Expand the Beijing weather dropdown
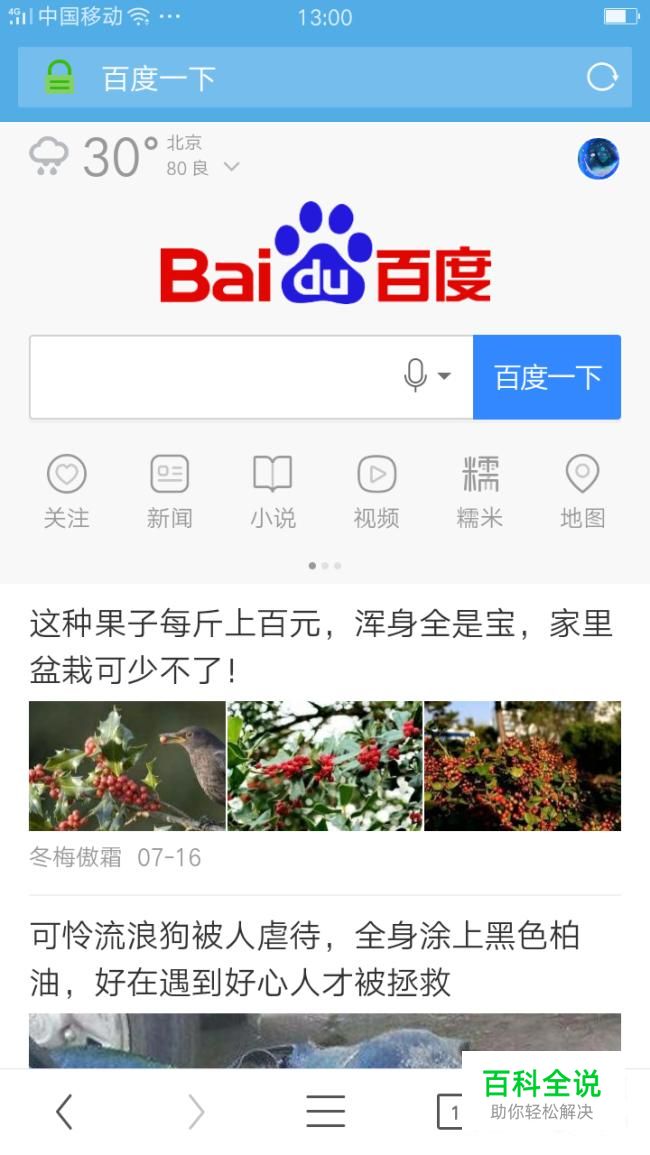650x1155 pixels. tap(231, 167)
